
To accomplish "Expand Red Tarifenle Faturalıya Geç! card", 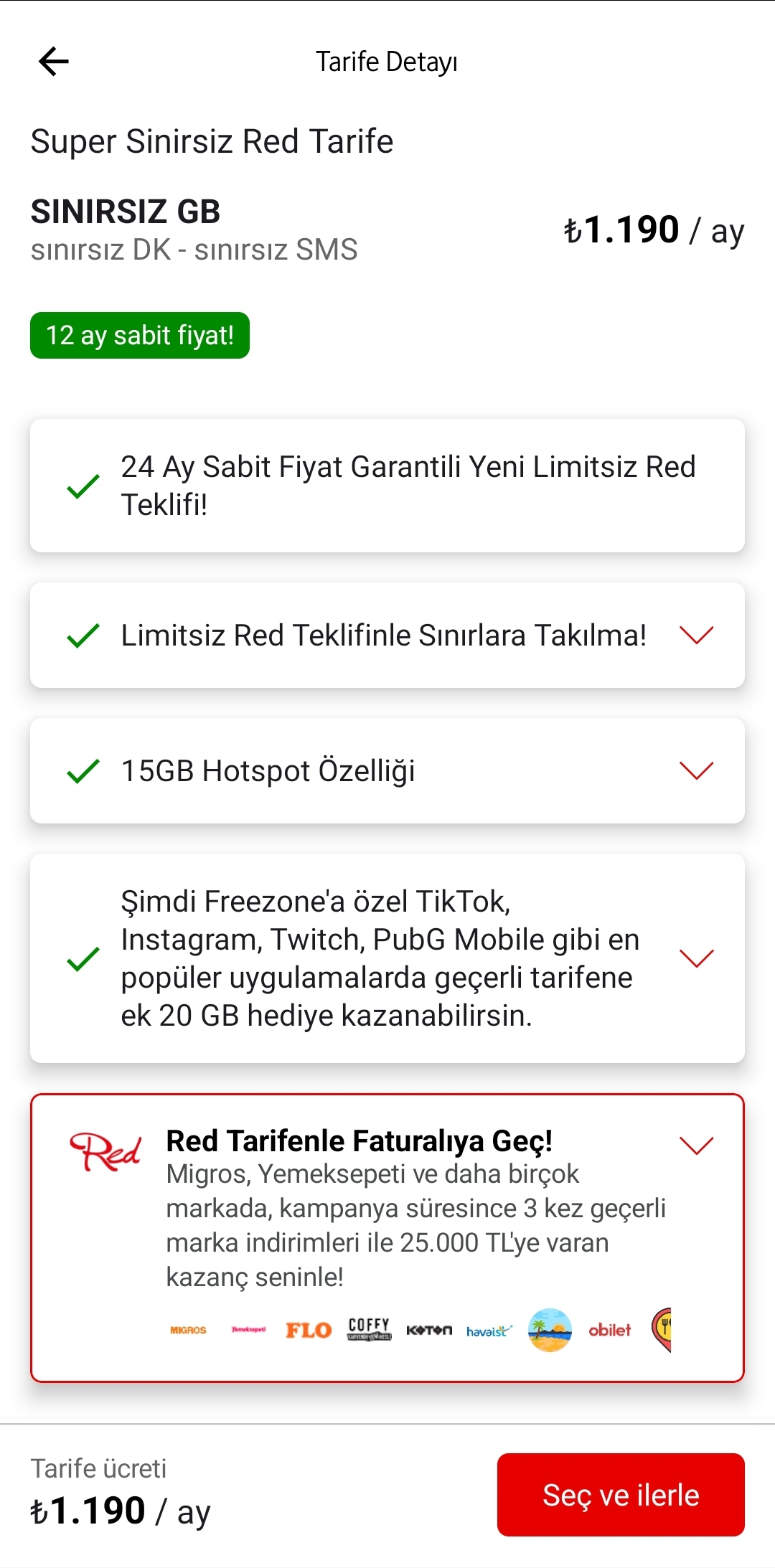I will (696, 1146).
